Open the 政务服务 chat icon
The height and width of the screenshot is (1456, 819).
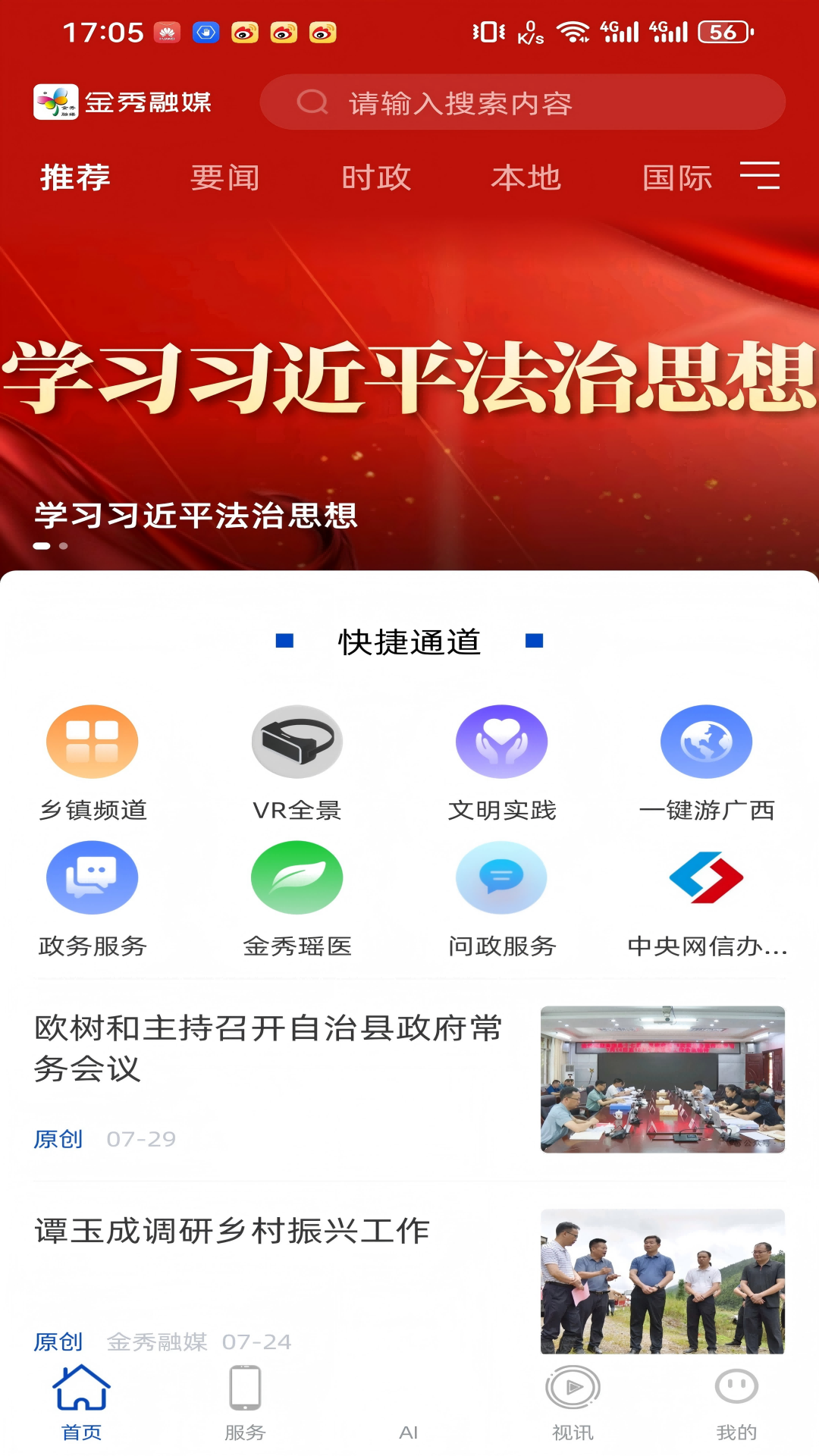coord(92,877)
